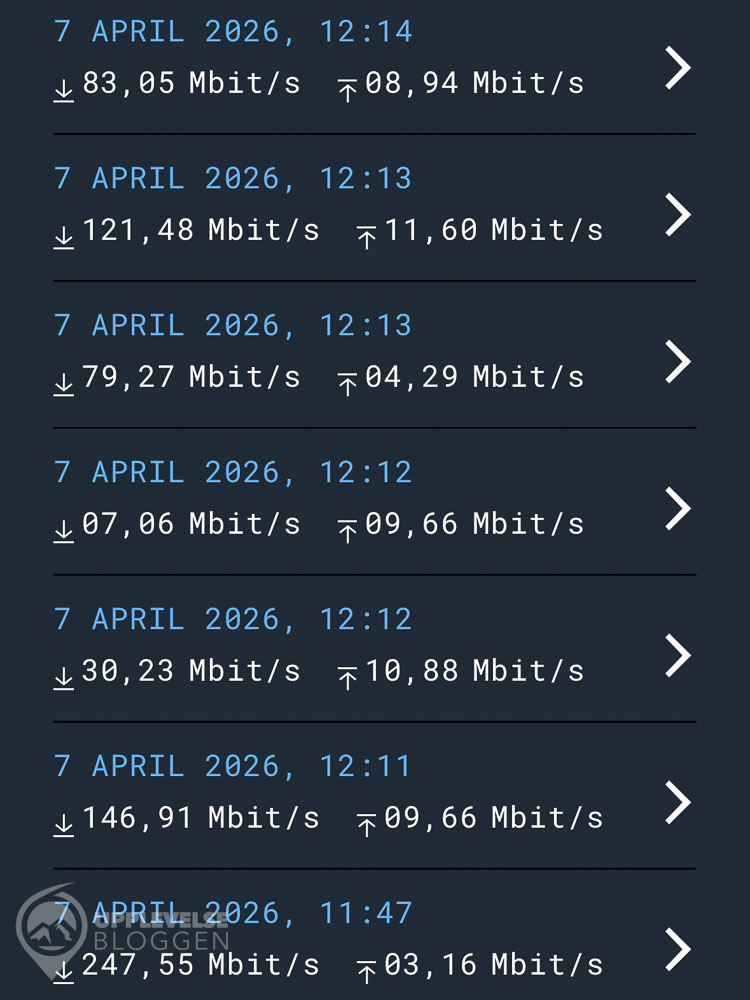The image size is (750, 1000).
Task: Select the 7 April 12:14 timestamp heading
Action: tap(232, 31)
